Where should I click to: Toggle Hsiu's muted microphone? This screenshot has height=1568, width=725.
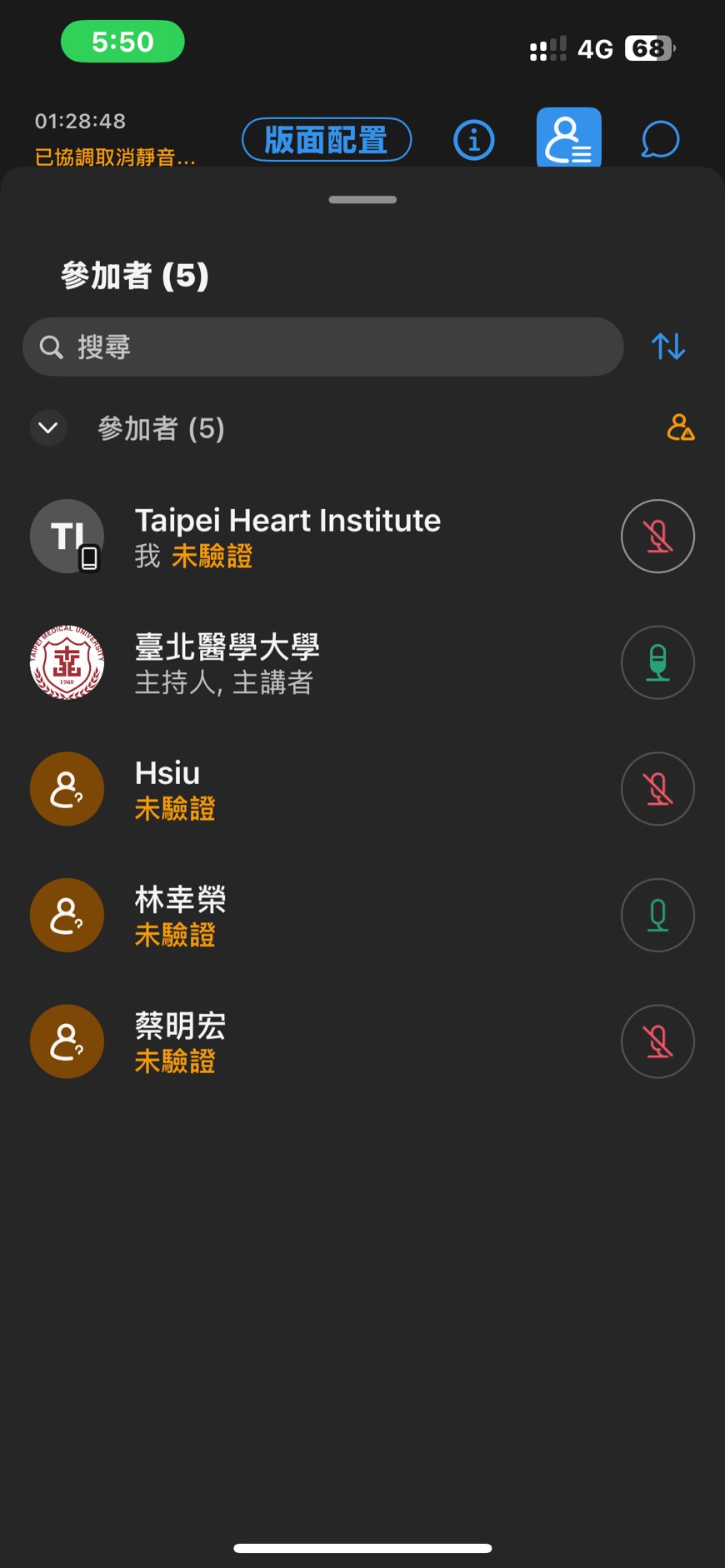click(657, 789)
